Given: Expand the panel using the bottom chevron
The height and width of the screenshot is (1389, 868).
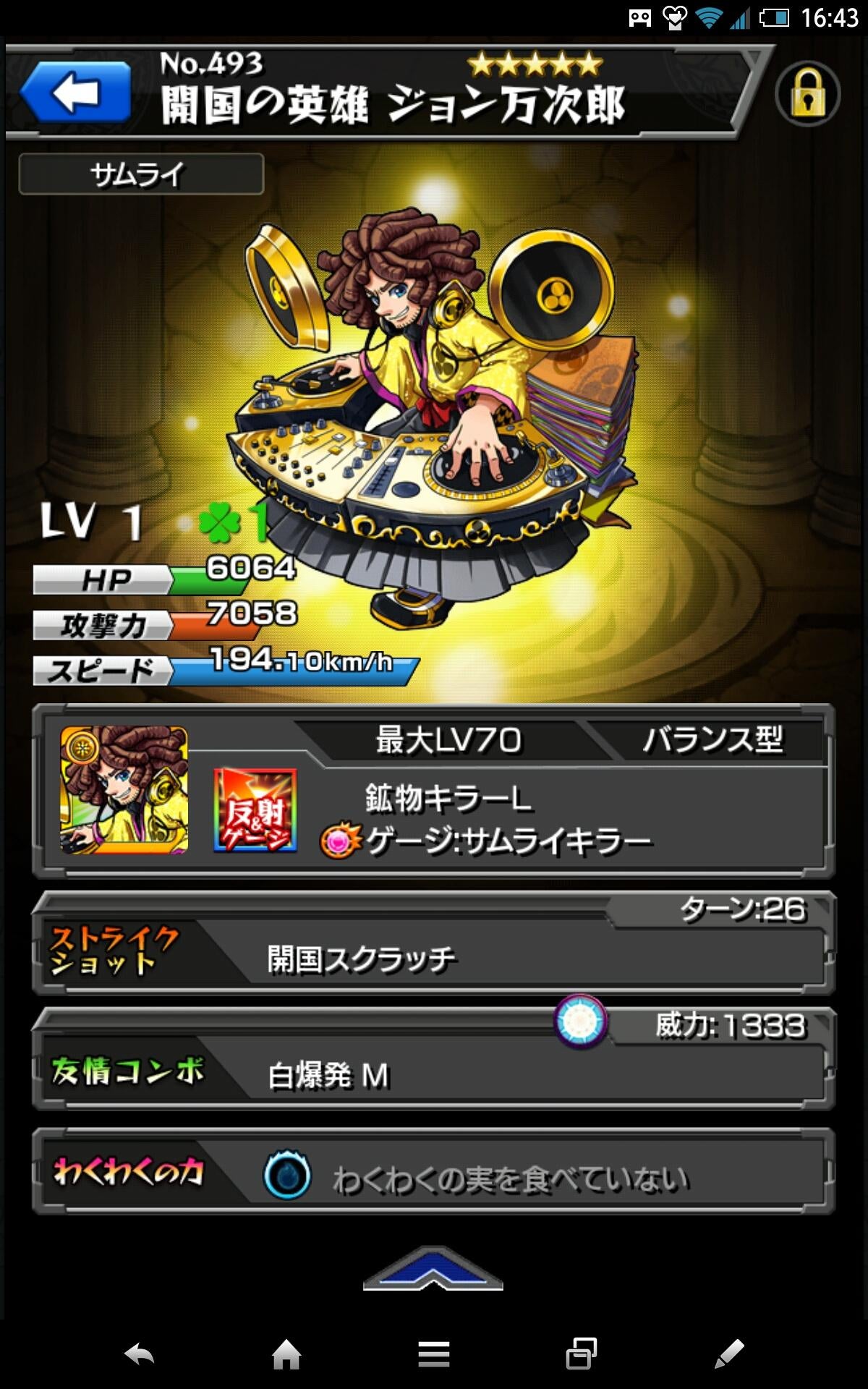Looking at the screenshot, I should click(433, 1269).
